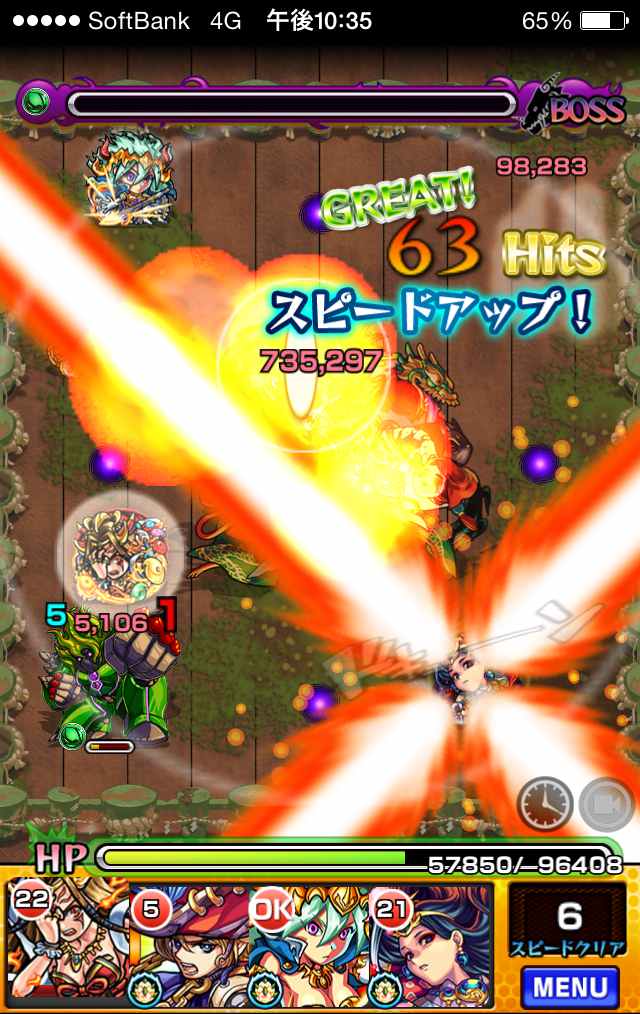640x1014 pixels.
Task: Select the character portrait with counter 21
Action: (x=432, y=947)
